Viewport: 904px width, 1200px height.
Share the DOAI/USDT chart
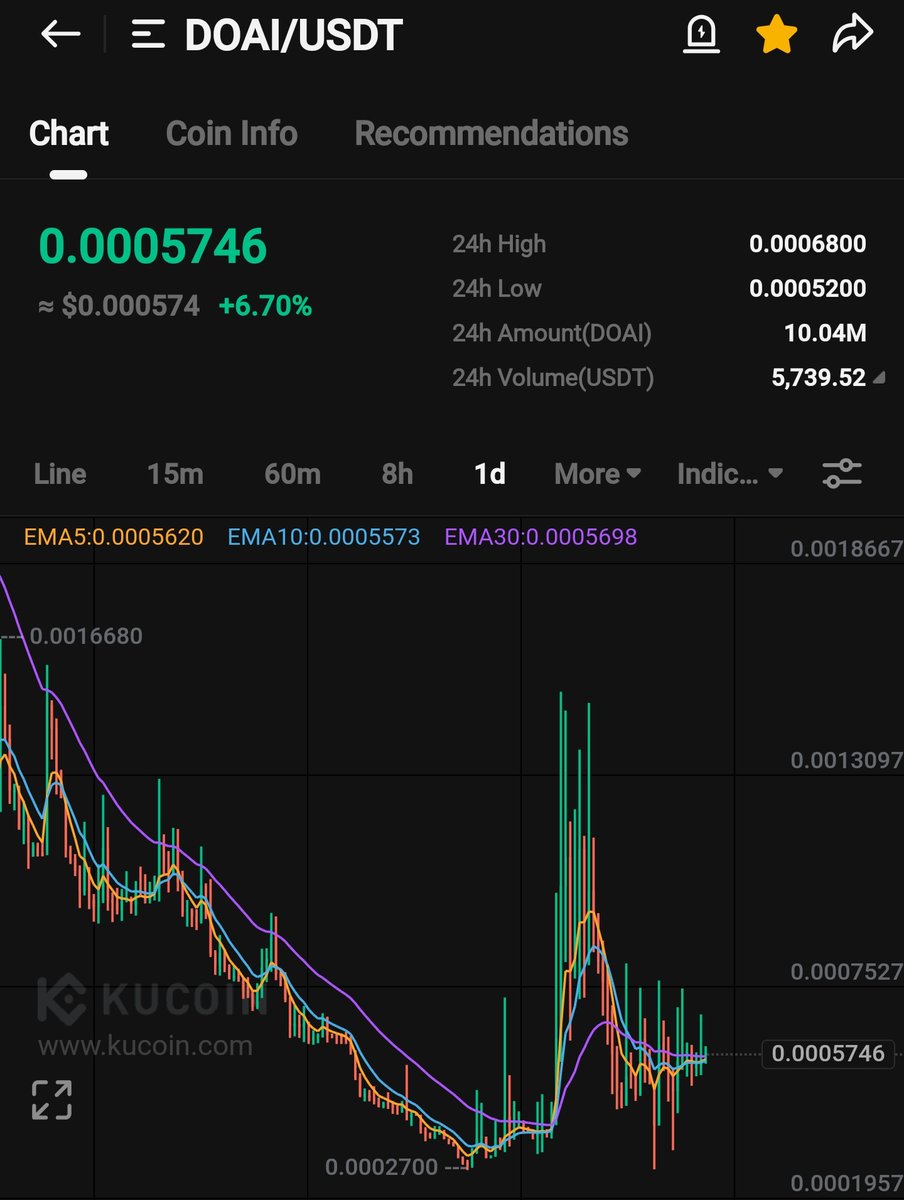click(852, 35)
